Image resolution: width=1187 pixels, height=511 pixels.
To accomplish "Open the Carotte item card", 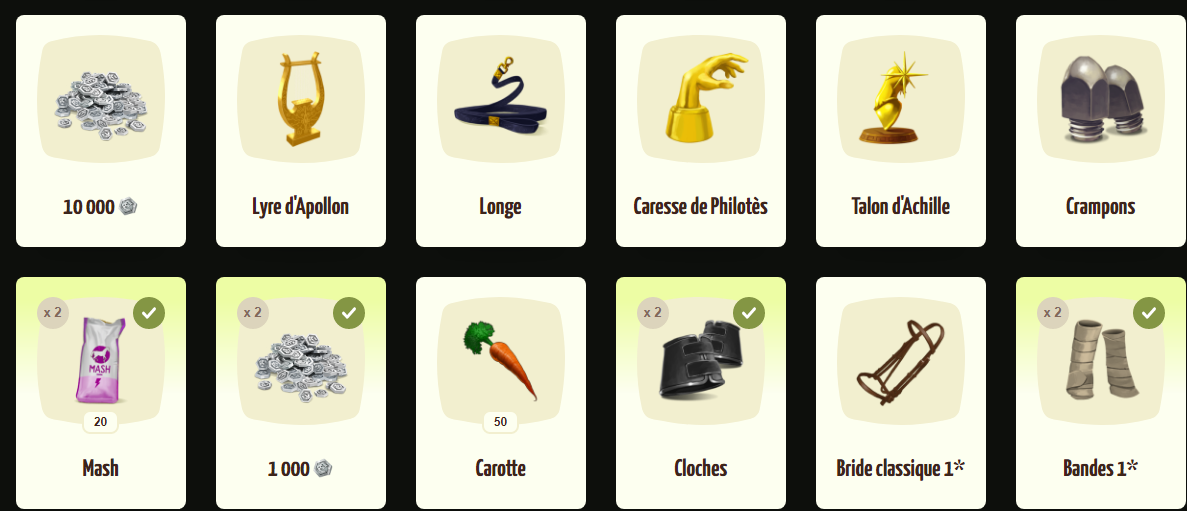I will click(501, 393).
